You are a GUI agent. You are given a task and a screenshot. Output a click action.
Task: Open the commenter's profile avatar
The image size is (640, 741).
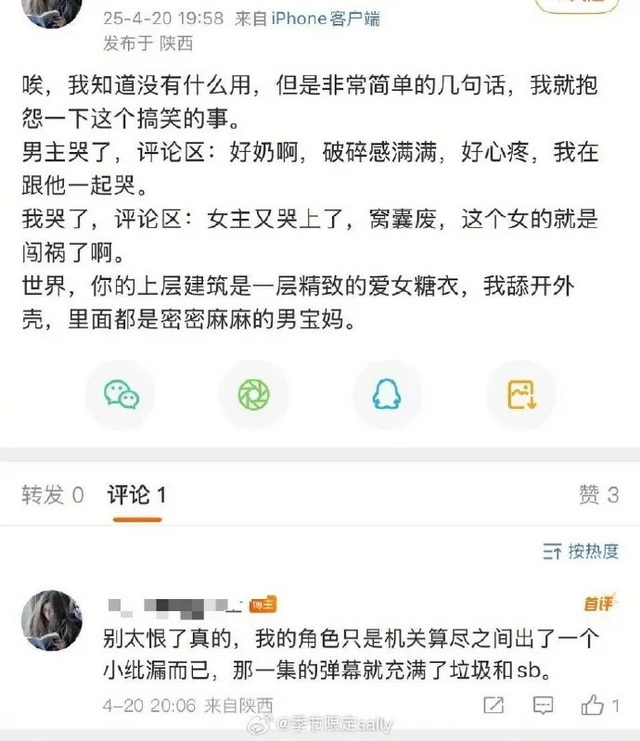click(x=51, y=620)
